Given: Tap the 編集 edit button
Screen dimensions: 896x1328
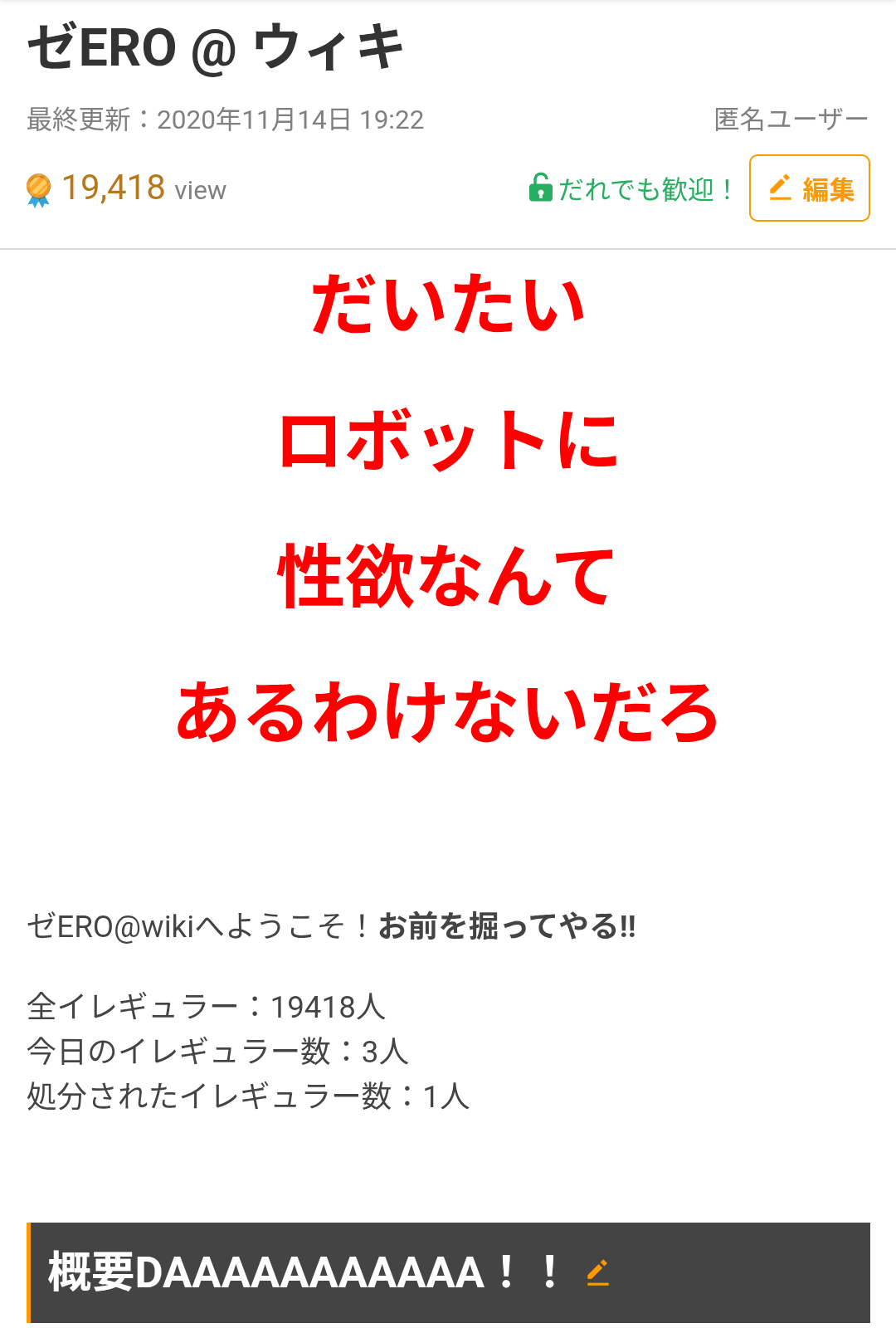Looking at the screenshot, I should coord(809,188).
